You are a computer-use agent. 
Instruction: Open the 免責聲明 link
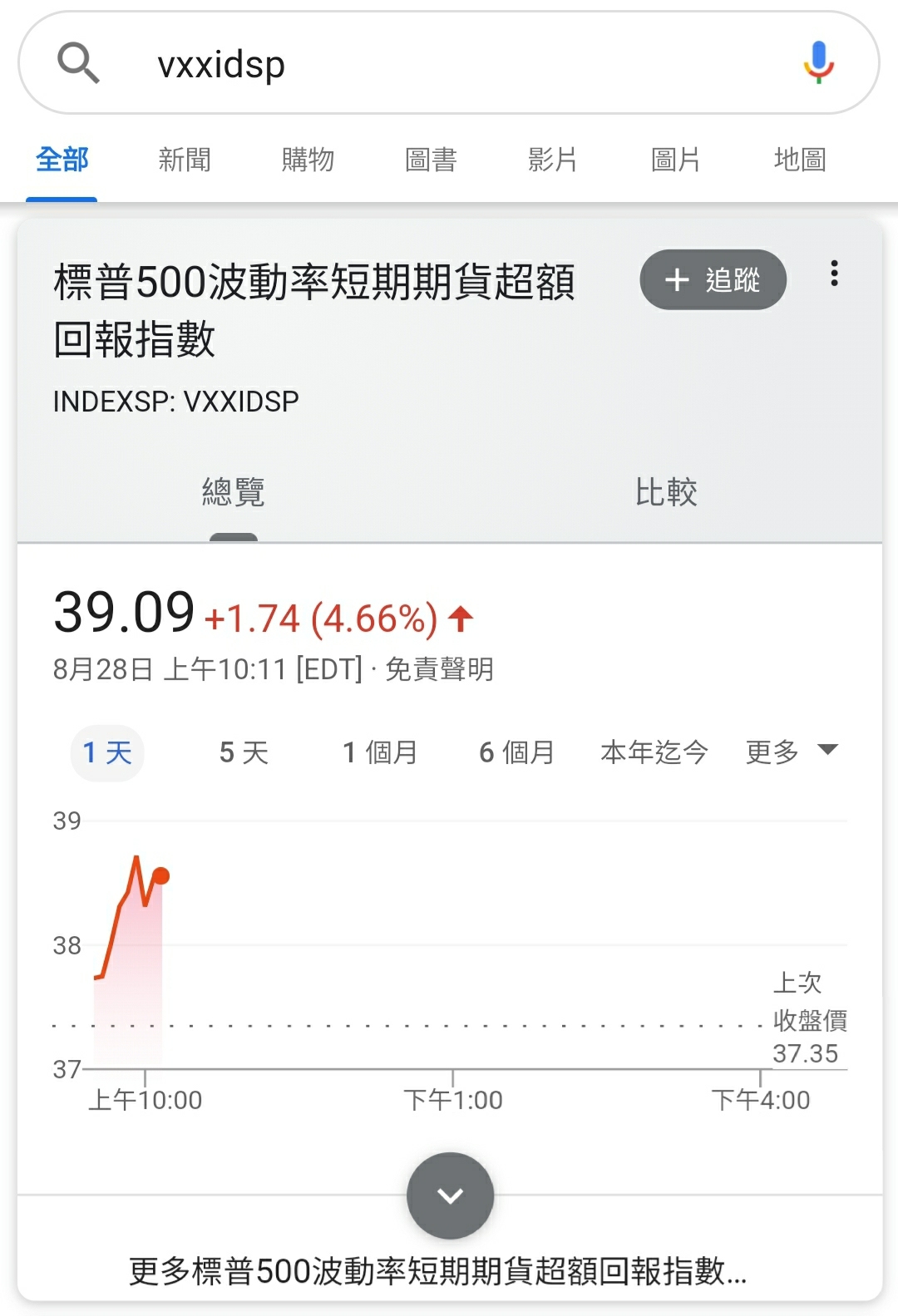pyautogui.click(x=440, y=669)
